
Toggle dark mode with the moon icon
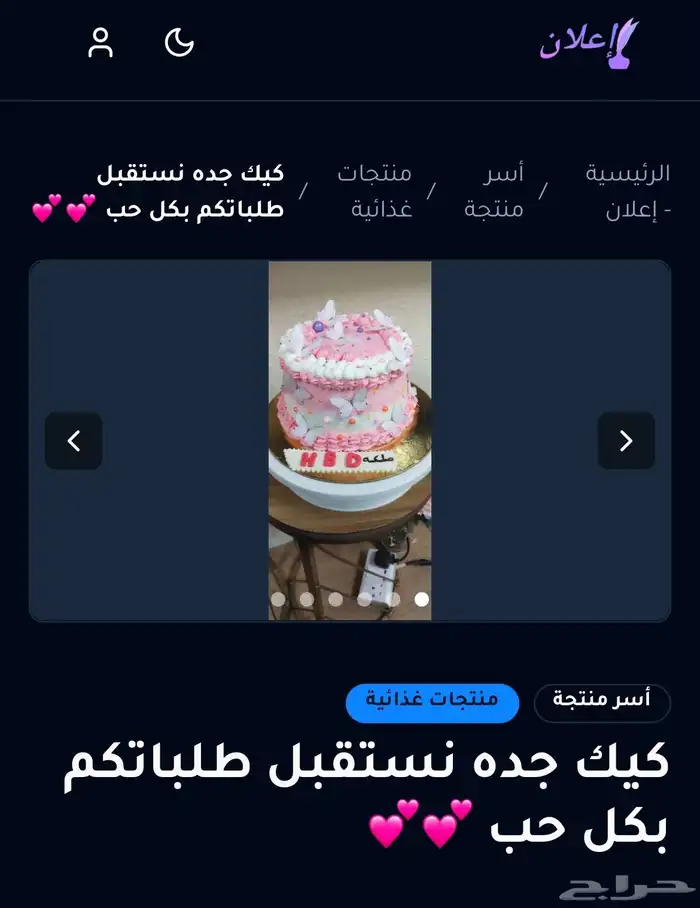[x=179, y=43]
